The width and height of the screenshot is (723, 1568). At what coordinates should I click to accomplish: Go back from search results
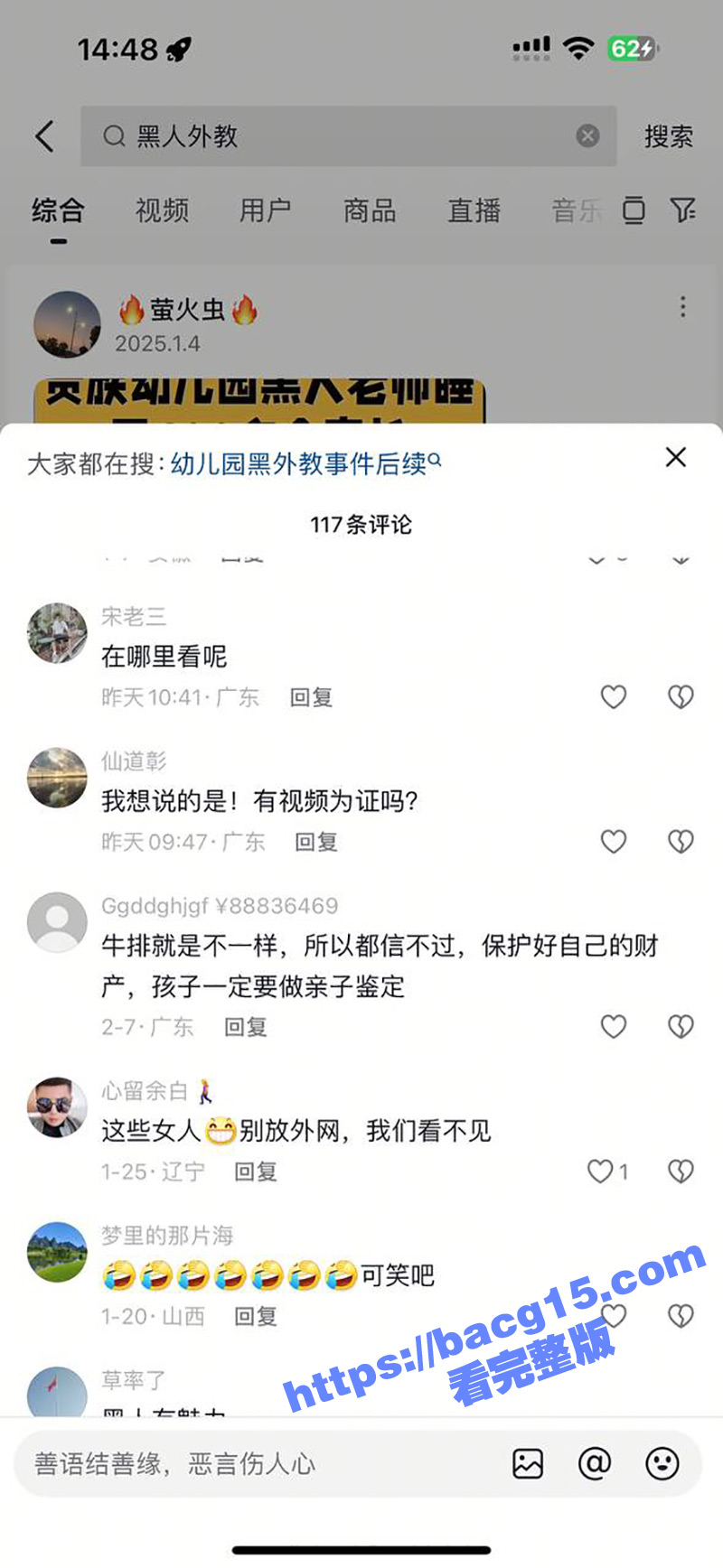coord(45,136)
